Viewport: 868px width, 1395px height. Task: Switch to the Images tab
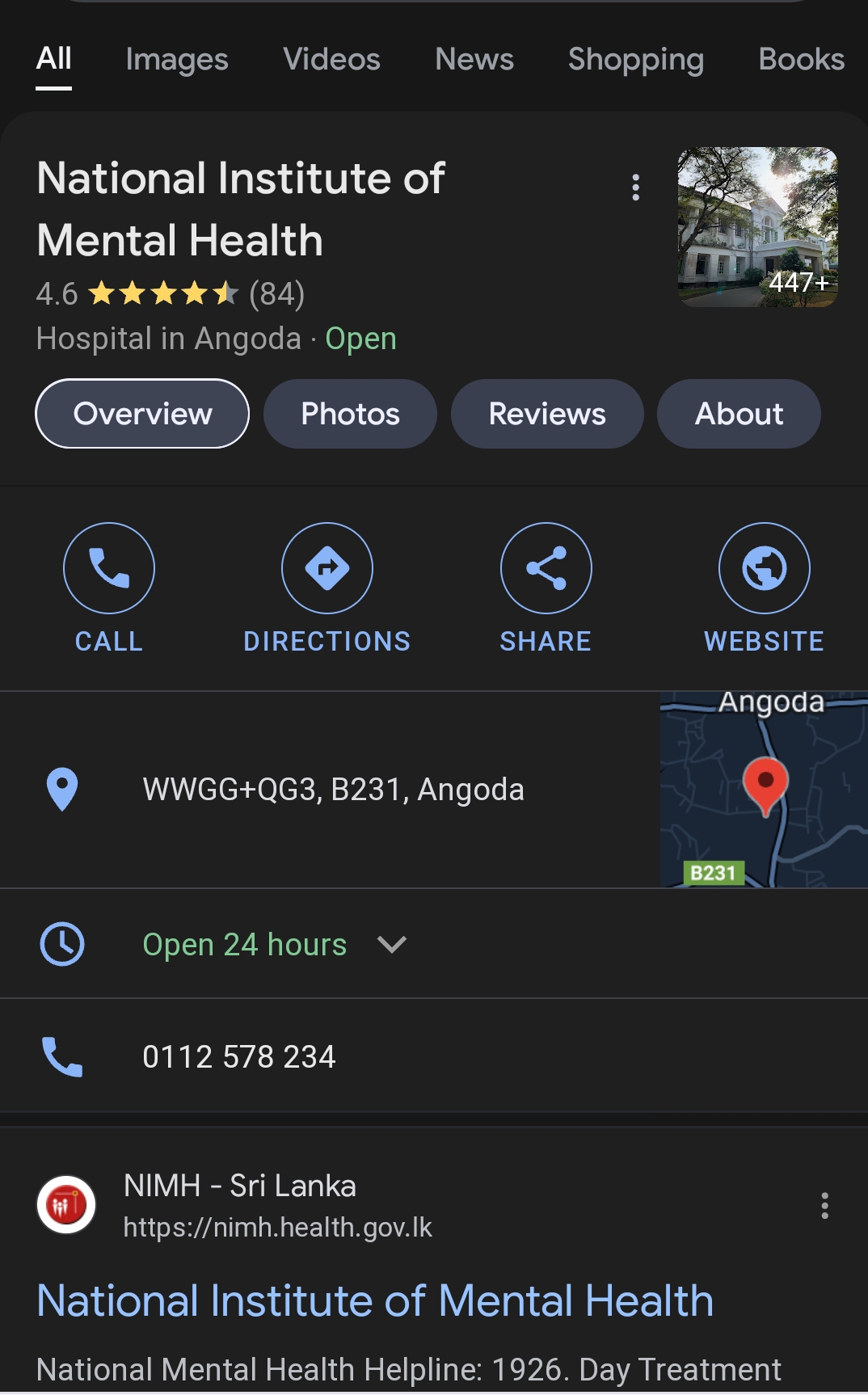click(x=177, y=59)
